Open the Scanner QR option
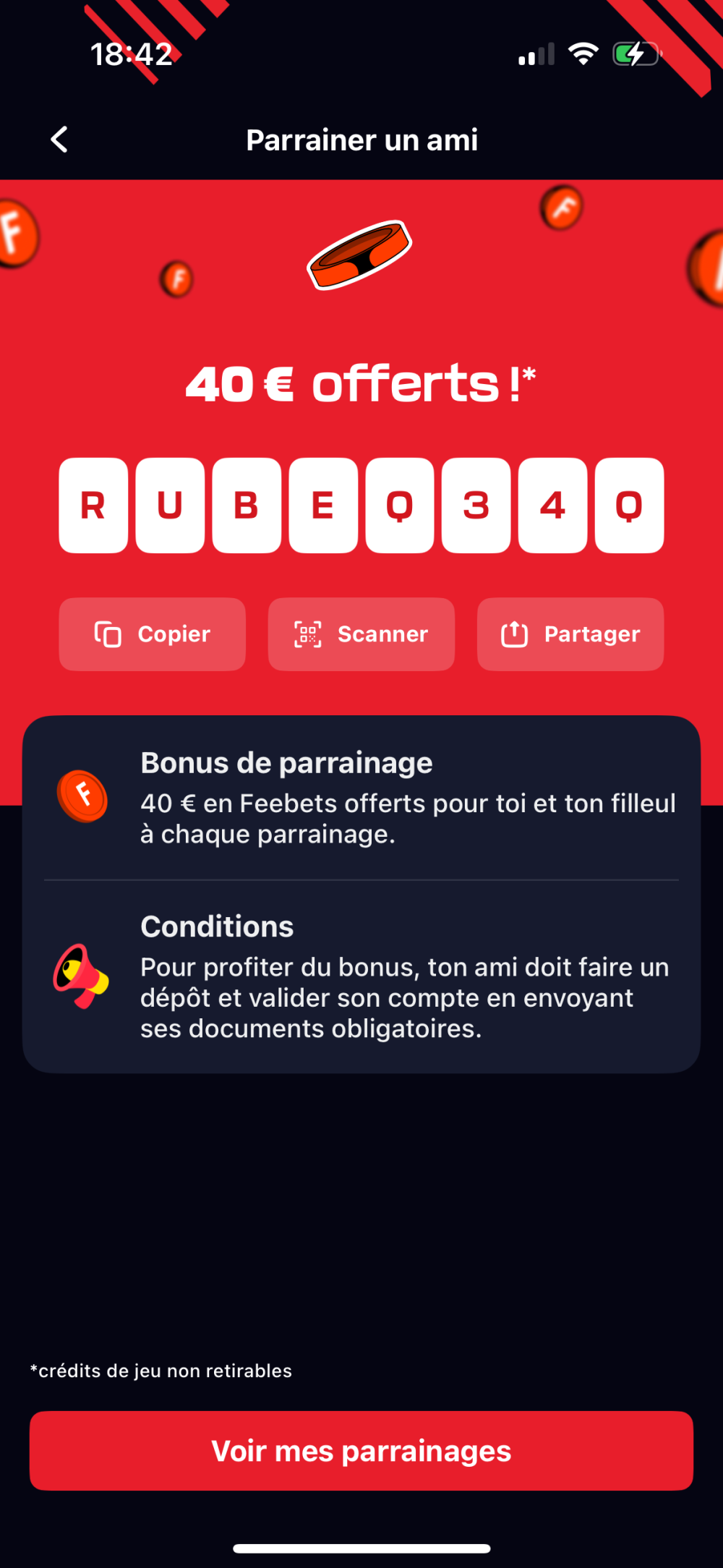Image resolution: width=723 pixels, height=1568 pixels. point(361,634)
